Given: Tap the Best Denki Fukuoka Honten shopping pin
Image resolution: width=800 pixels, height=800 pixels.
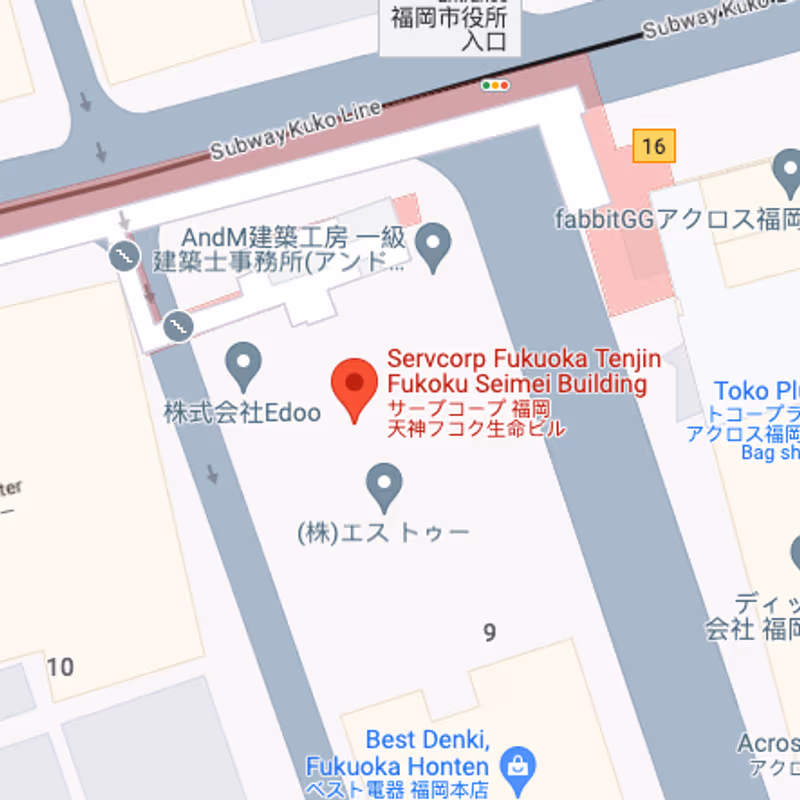Looking at the screenshot, I should coord(518,766).
